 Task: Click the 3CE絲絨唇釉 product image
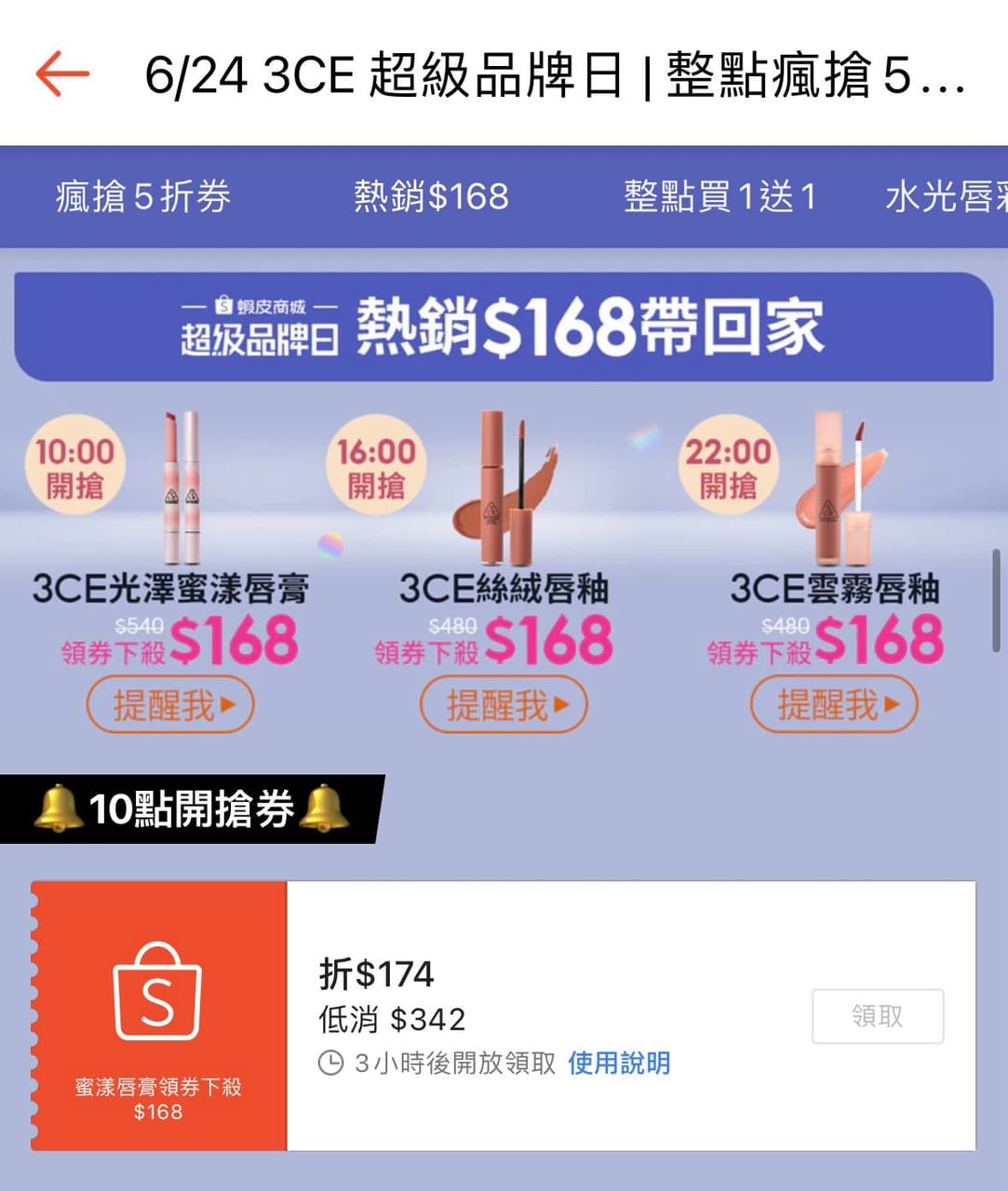[503, 493]
